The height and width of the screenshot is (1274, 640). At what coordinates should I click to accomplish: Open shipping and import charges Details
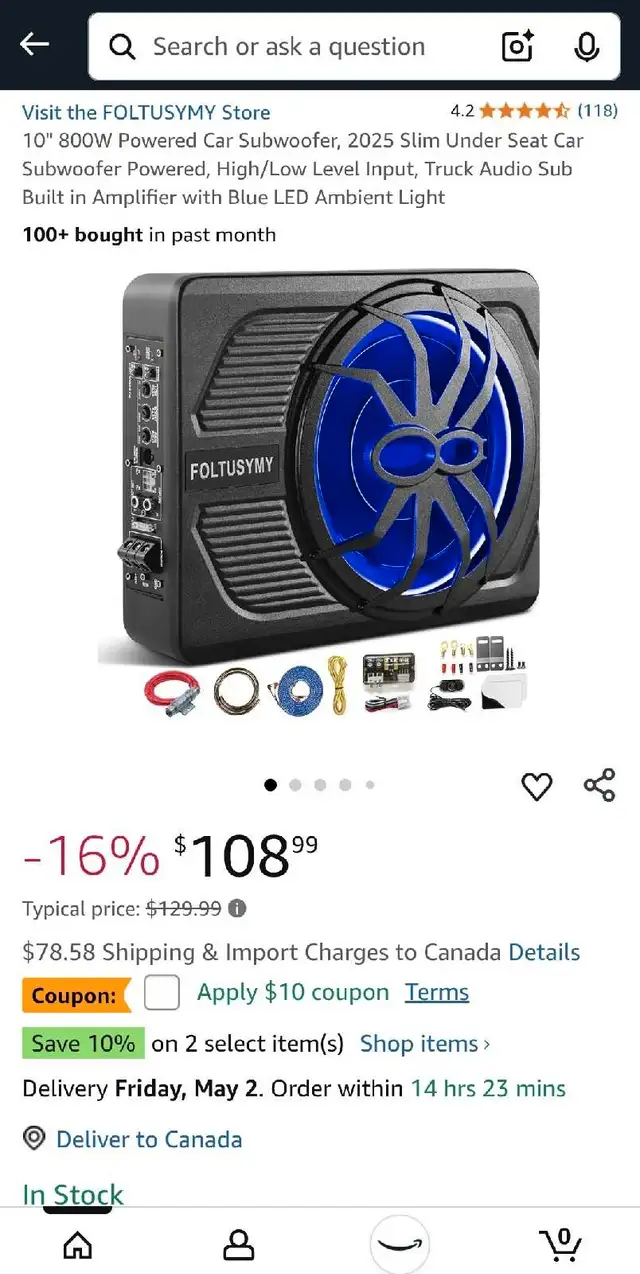tap(544, 952)
